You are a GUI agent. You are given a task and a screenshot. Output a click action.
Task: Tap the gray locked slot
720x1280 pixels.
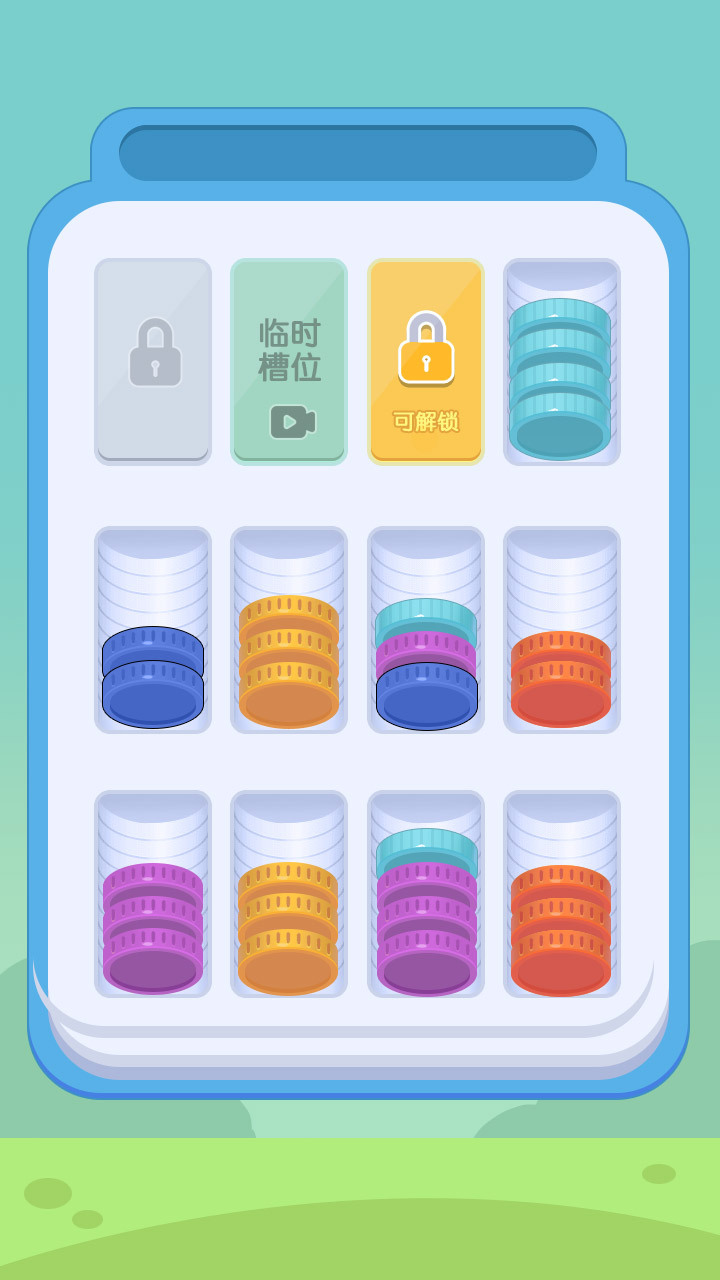153,362
